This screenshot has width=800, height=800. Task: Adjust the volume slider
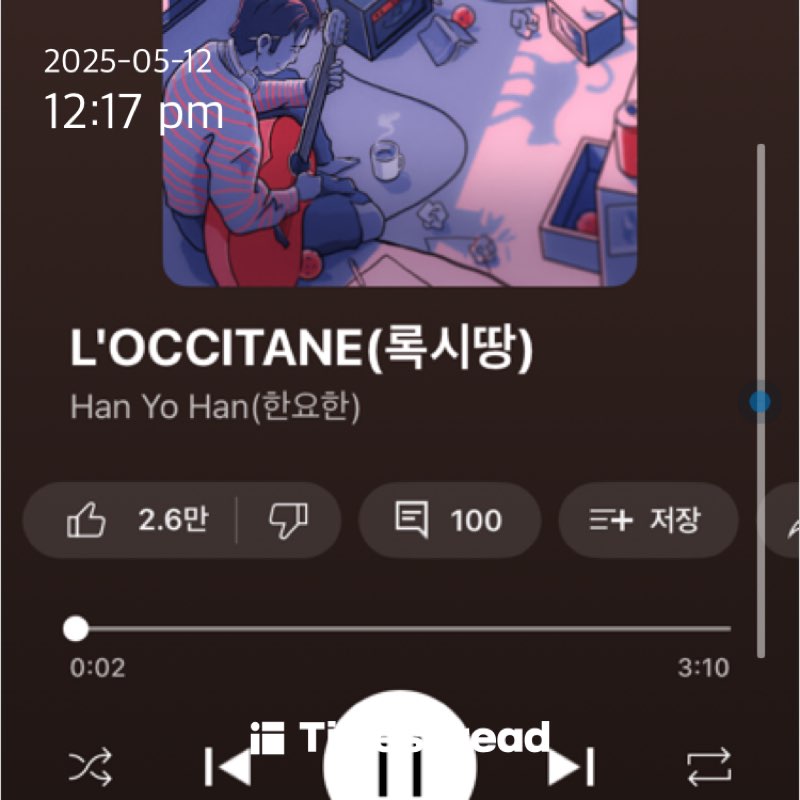click(x=761, y=403)
